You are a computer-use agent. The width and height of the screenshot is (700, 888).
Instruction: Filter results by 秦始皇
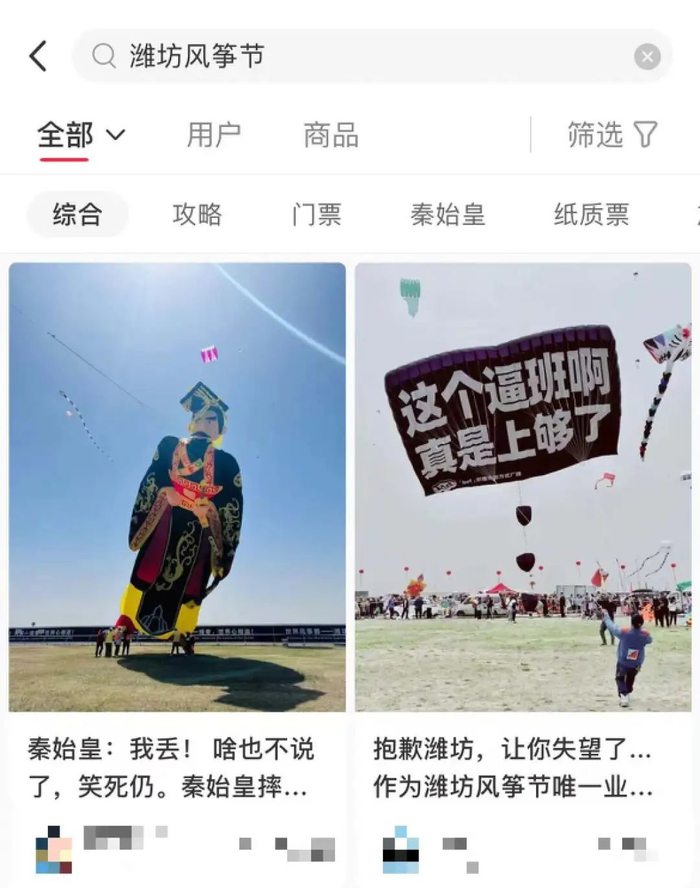click(x=447, y=214)
